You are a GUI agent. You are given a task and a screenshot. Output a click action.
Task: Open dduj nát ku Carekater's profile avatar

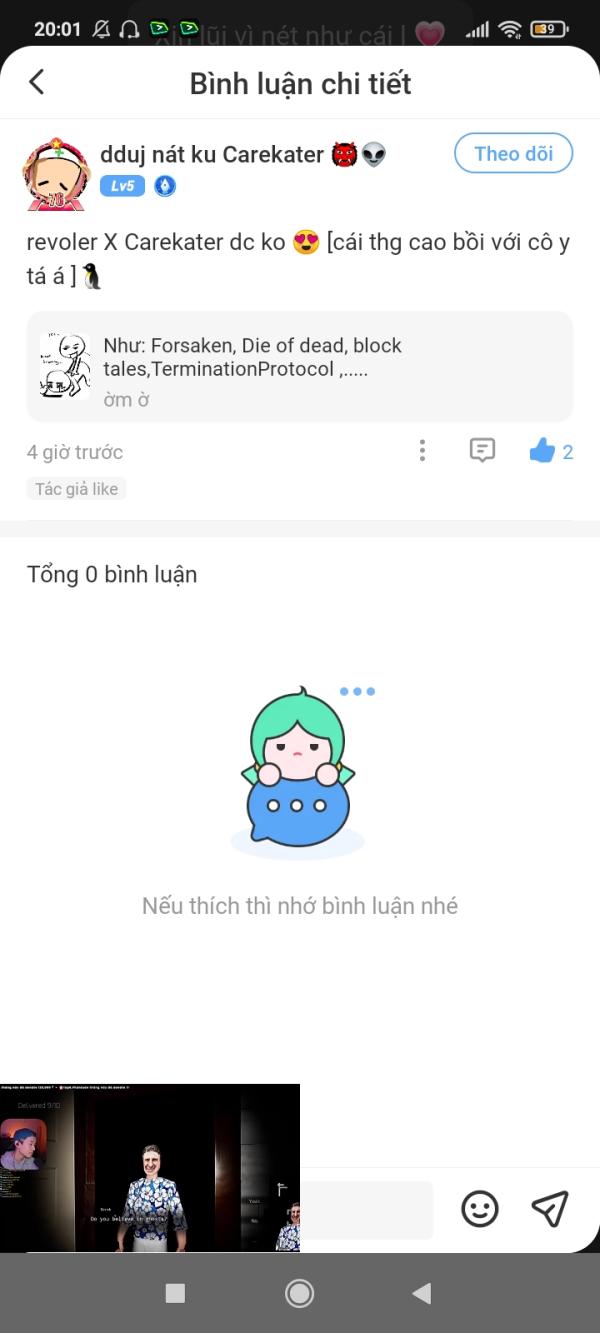tap(56, 173)
